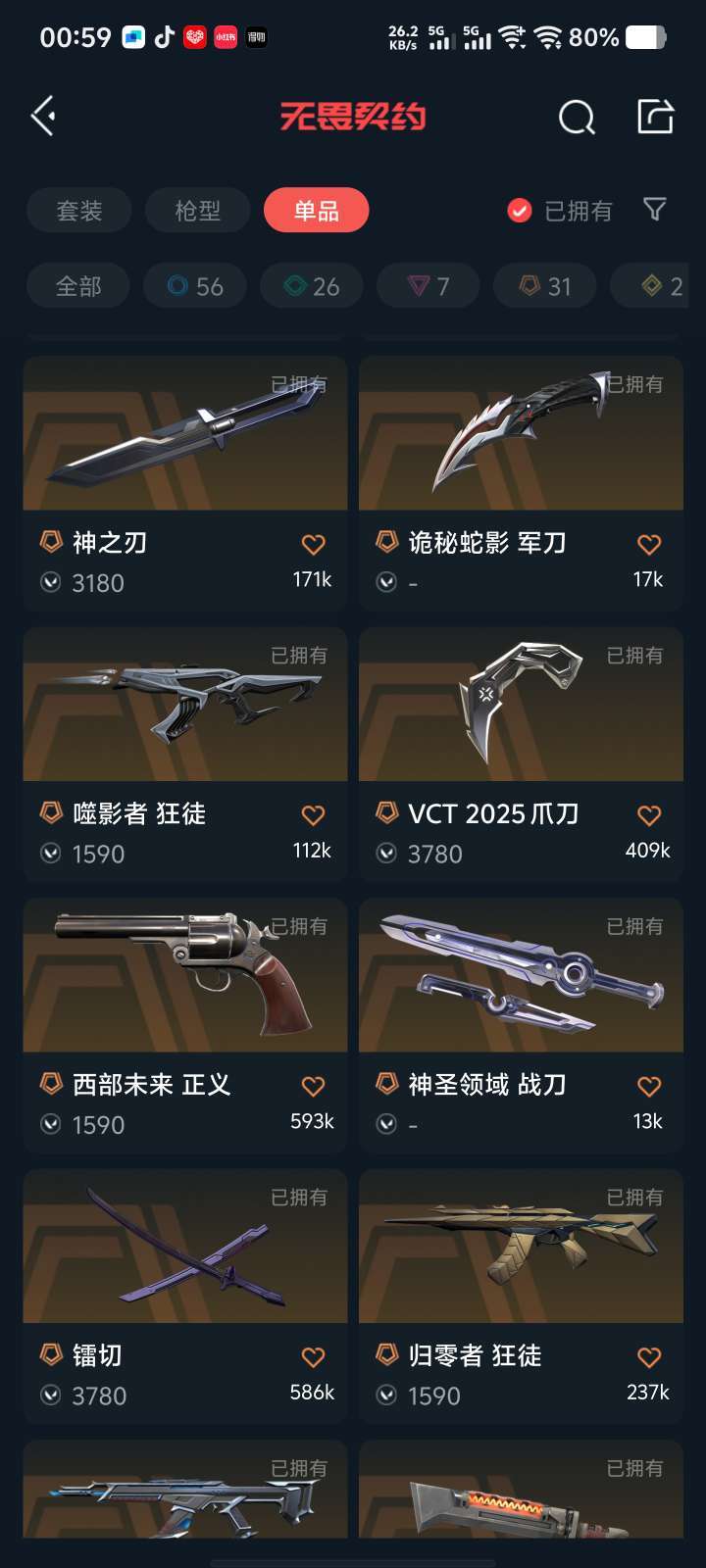Open the funnel filter icon

click(x=654, y=210)
